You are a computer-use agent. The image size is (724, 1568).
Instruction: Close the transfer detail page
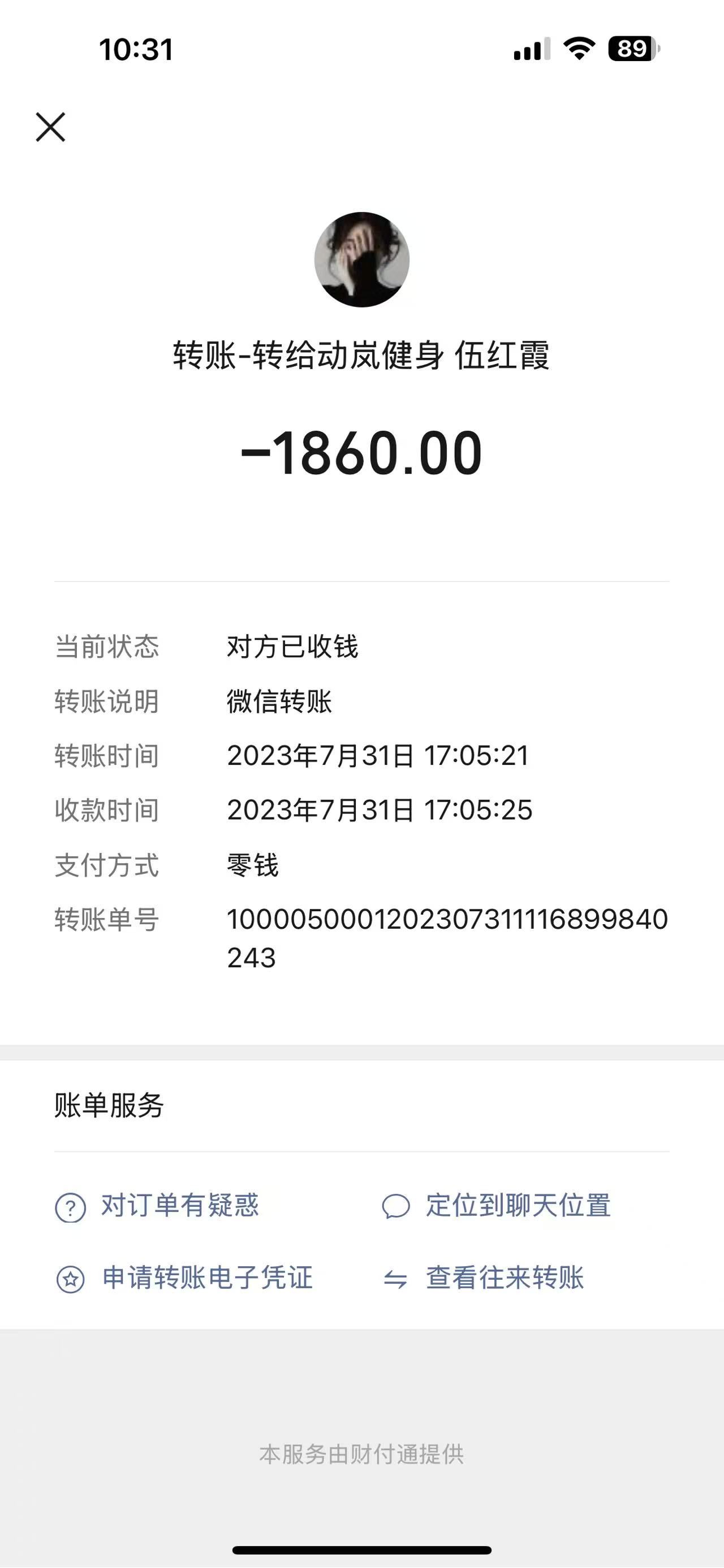click(x=50, y=127)
